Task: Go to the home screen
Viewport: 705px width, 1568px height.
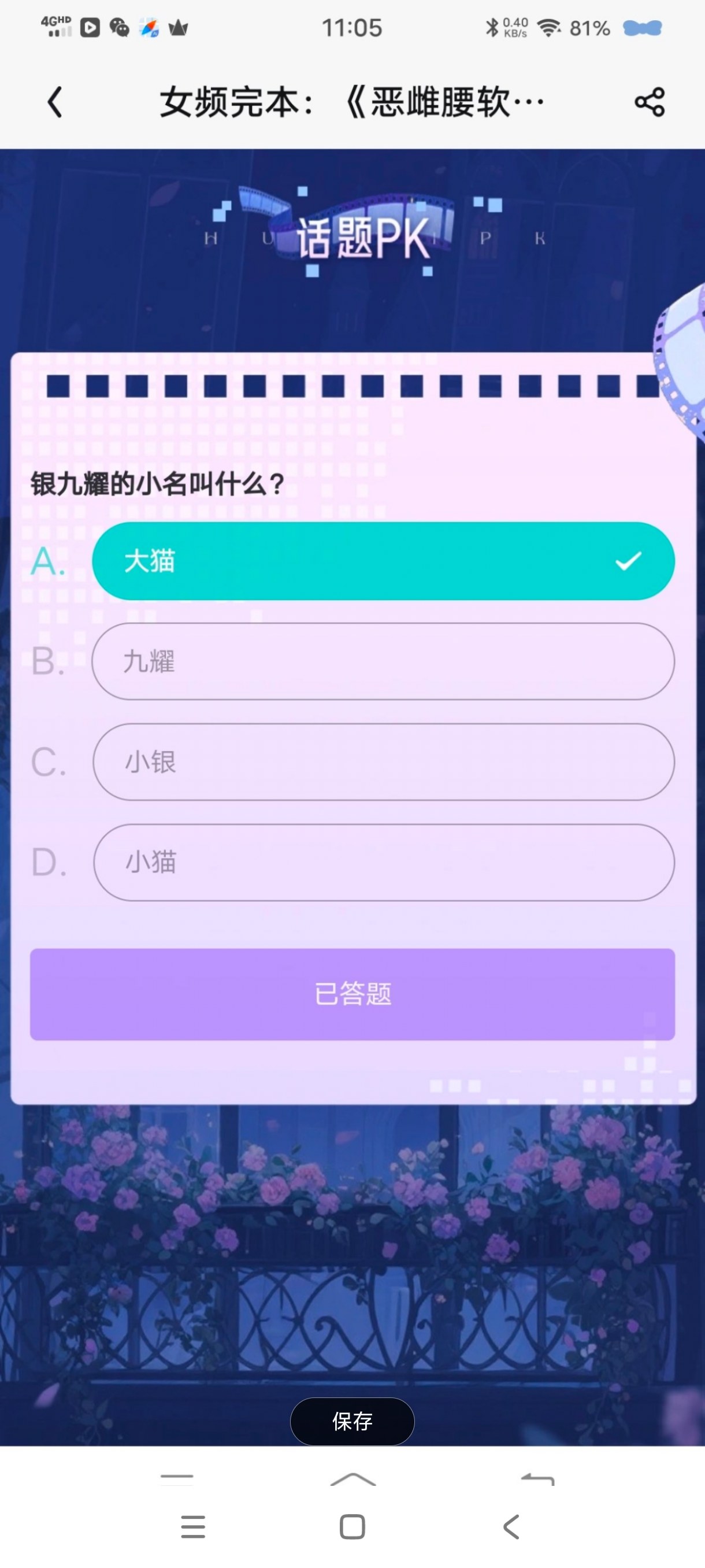Action: (x=352, y=1526)
